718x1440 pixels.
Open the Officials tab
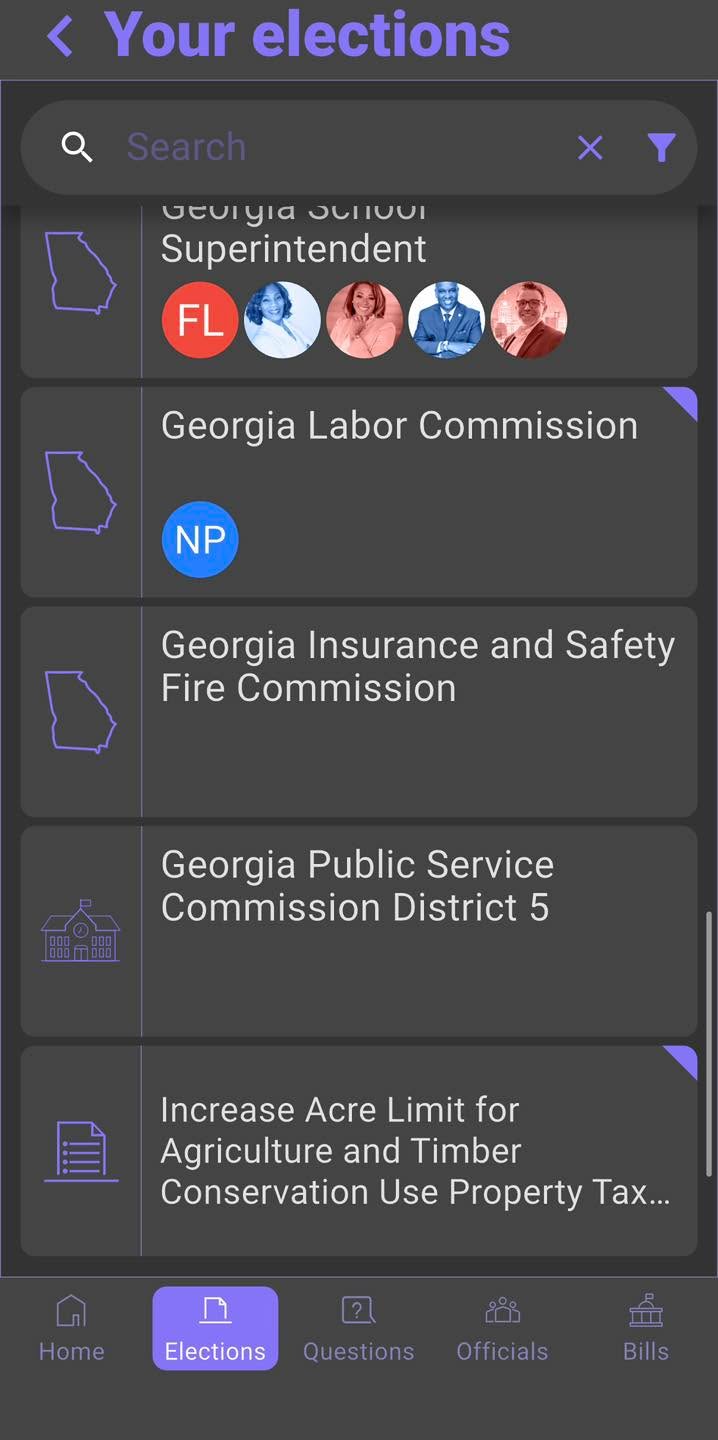(x=502, y=1328)
